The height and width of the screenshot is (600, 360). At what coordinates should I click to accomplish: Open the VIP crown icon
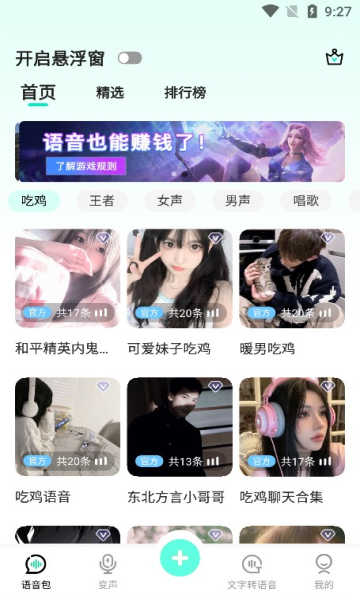point(334,58)
